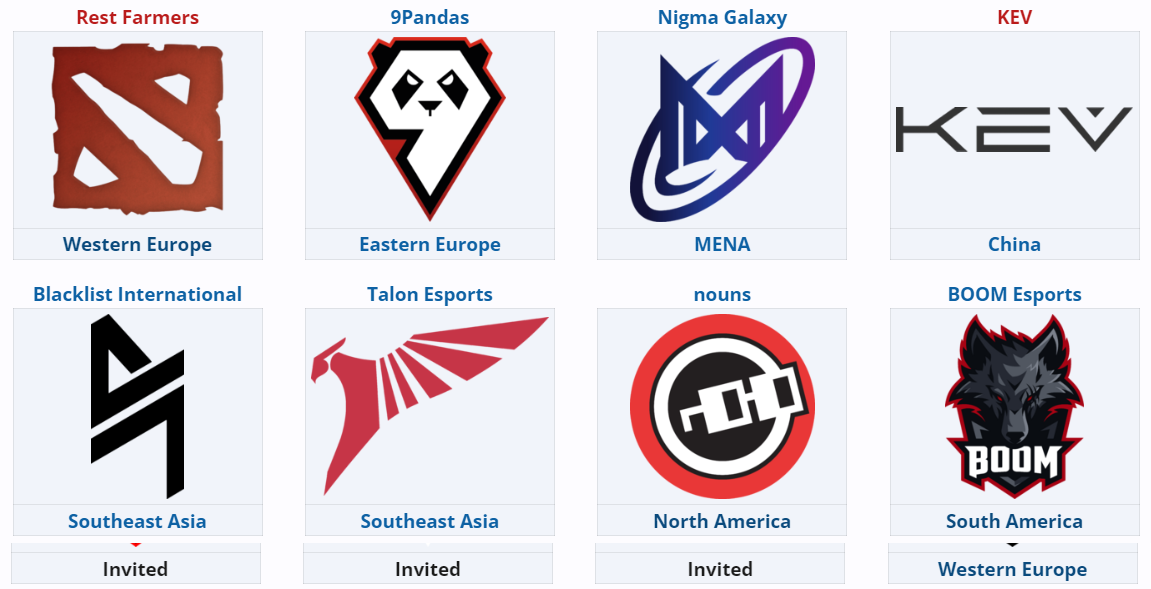The image size is (1151, 589).
Task: Open Southeast Asia link under Blacklist International
Action: click(137, 521)
